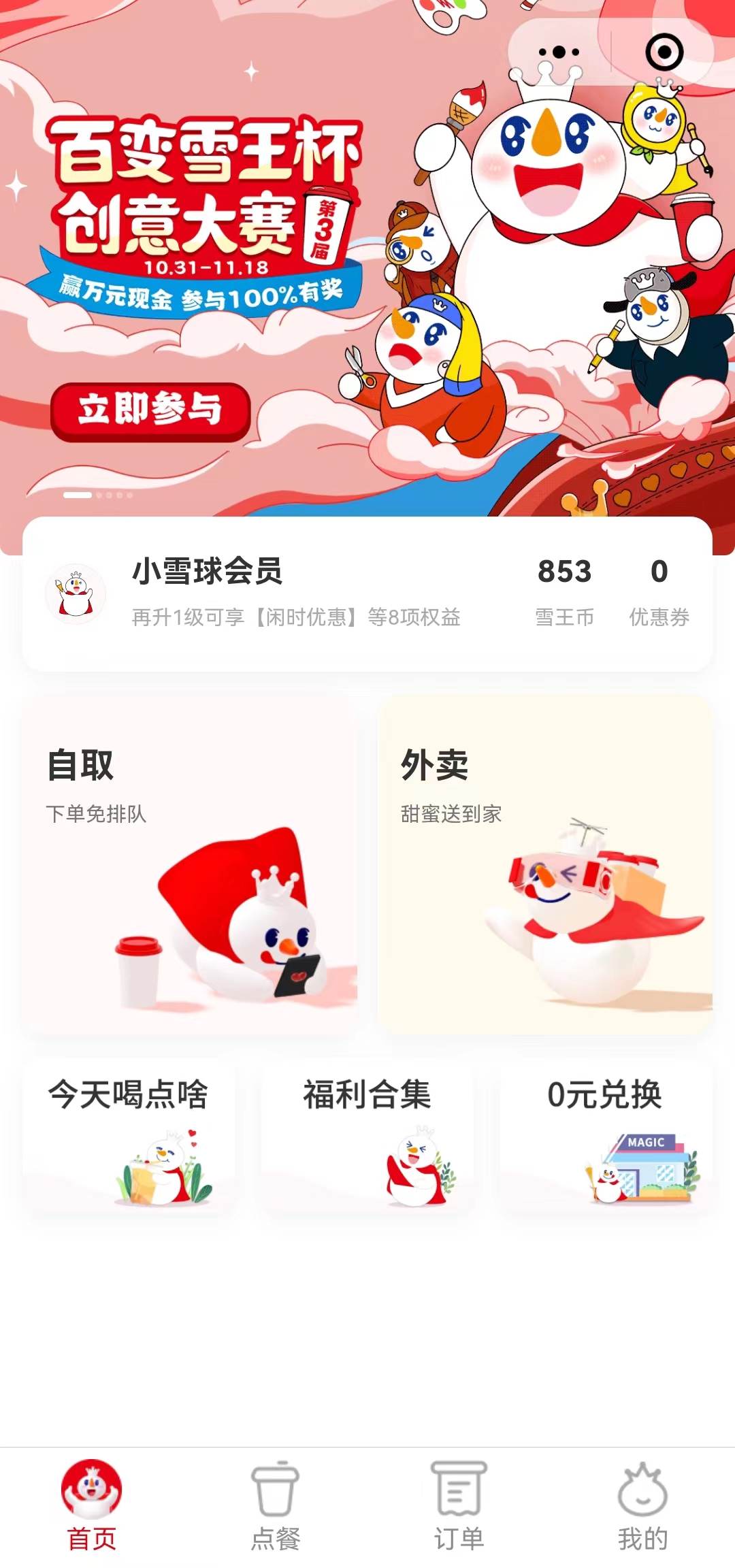Open the 福利合集 card

367,1135
